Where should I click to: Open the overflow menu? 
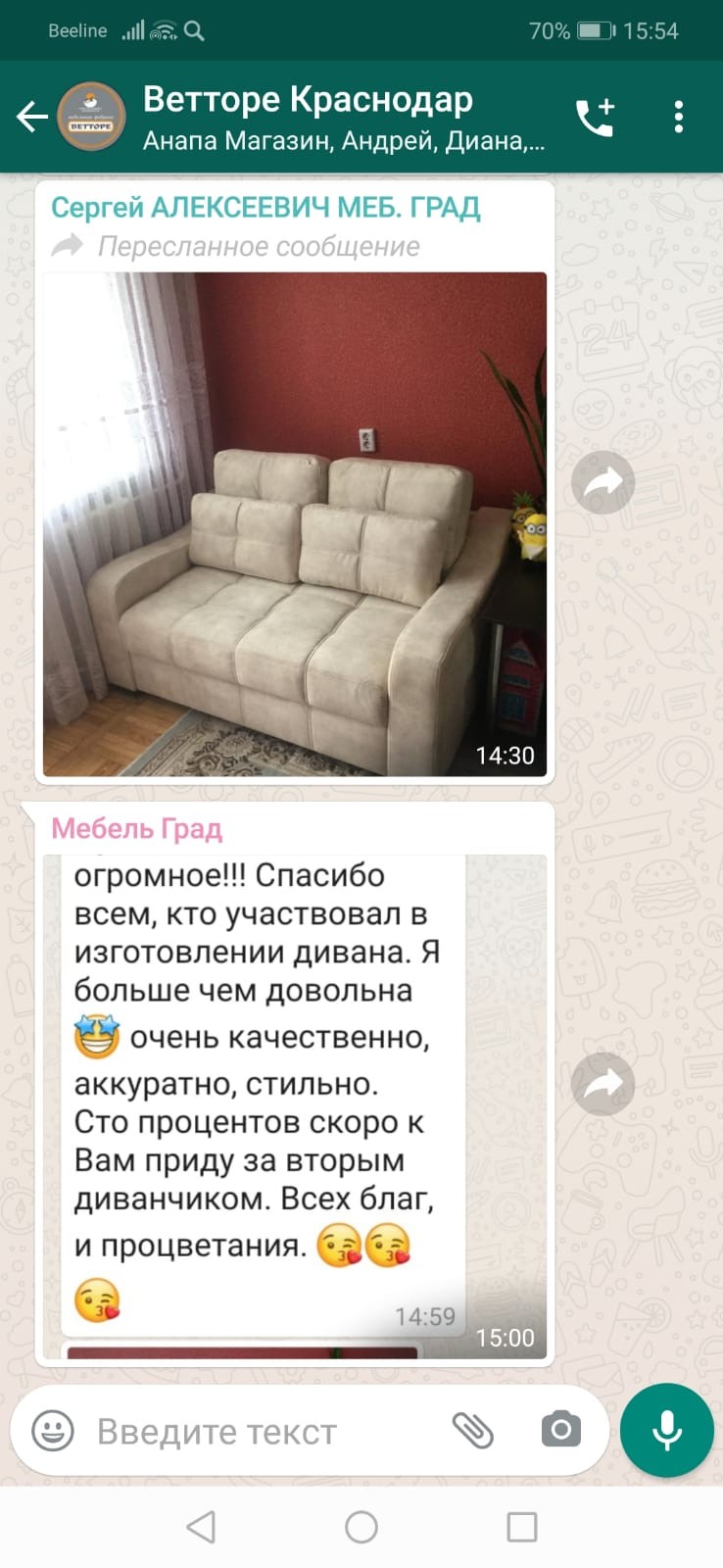[x=678, y=118]
